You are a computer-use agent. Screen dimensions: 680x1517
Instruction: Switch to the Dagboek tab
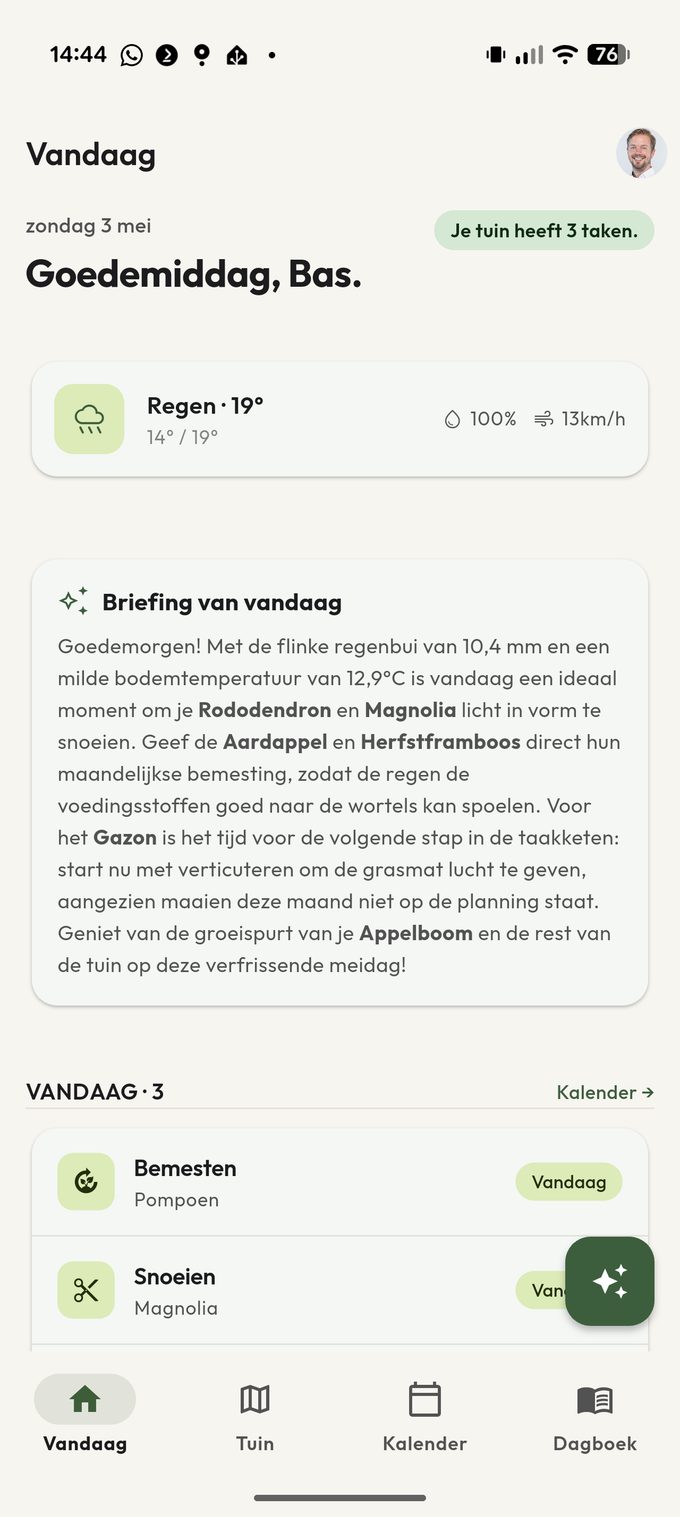tap(595, 1416)
